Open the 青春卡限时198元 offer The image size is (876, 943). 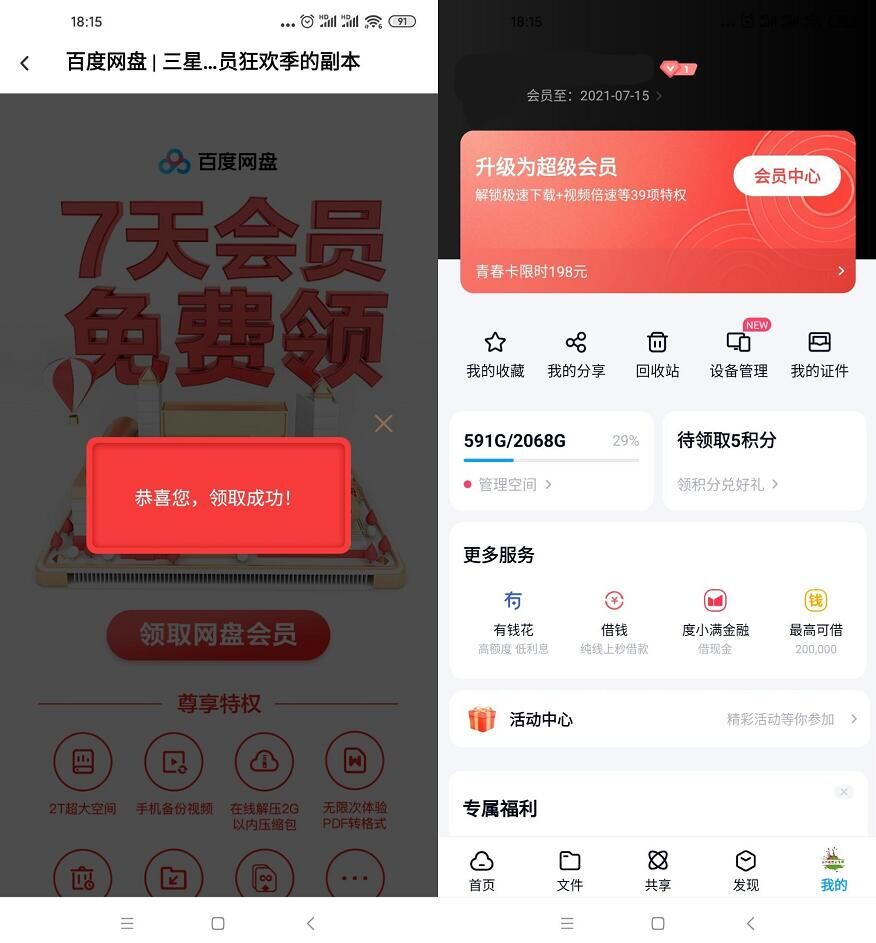click(657, 271)
